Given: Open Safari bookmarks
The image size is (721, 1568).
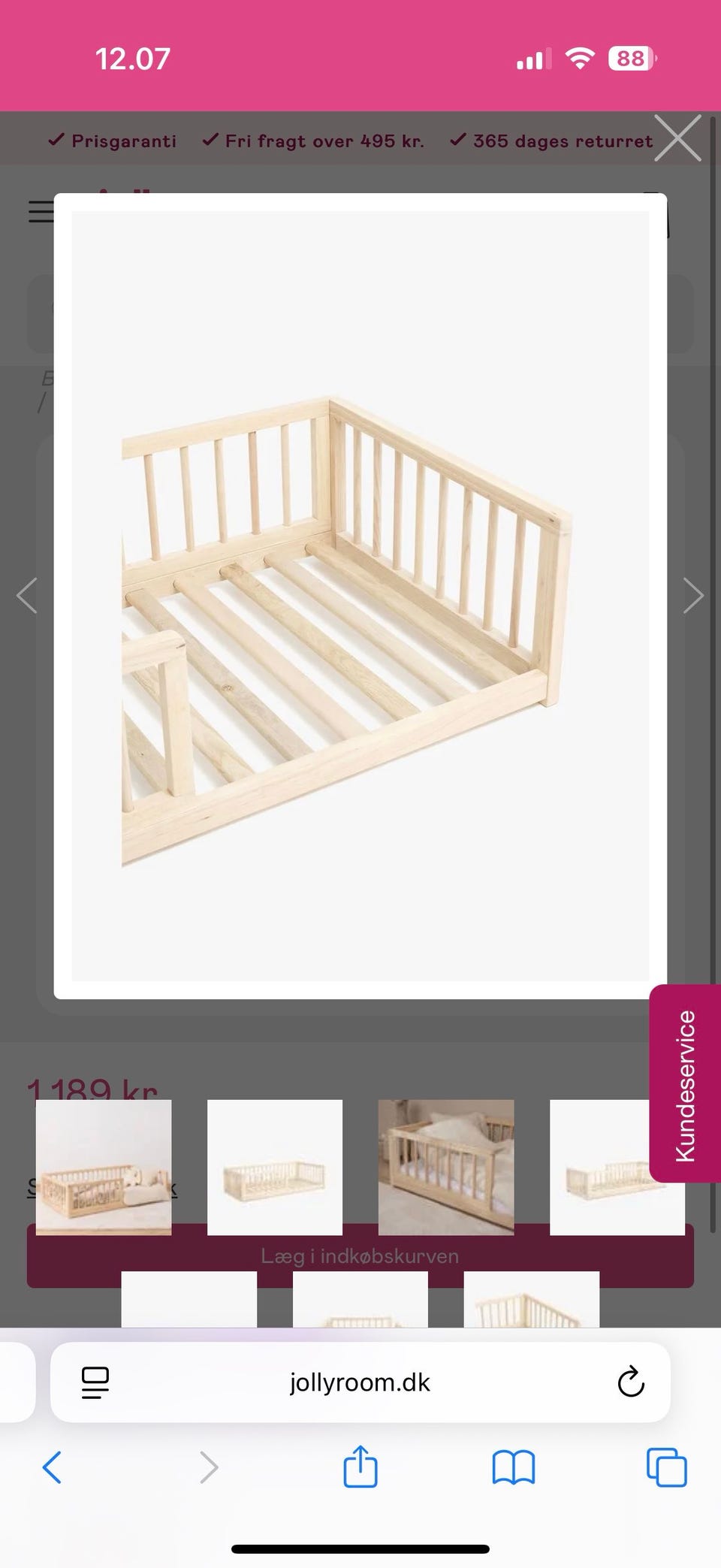Looking at the screenshot, I should click(513, 1467).
